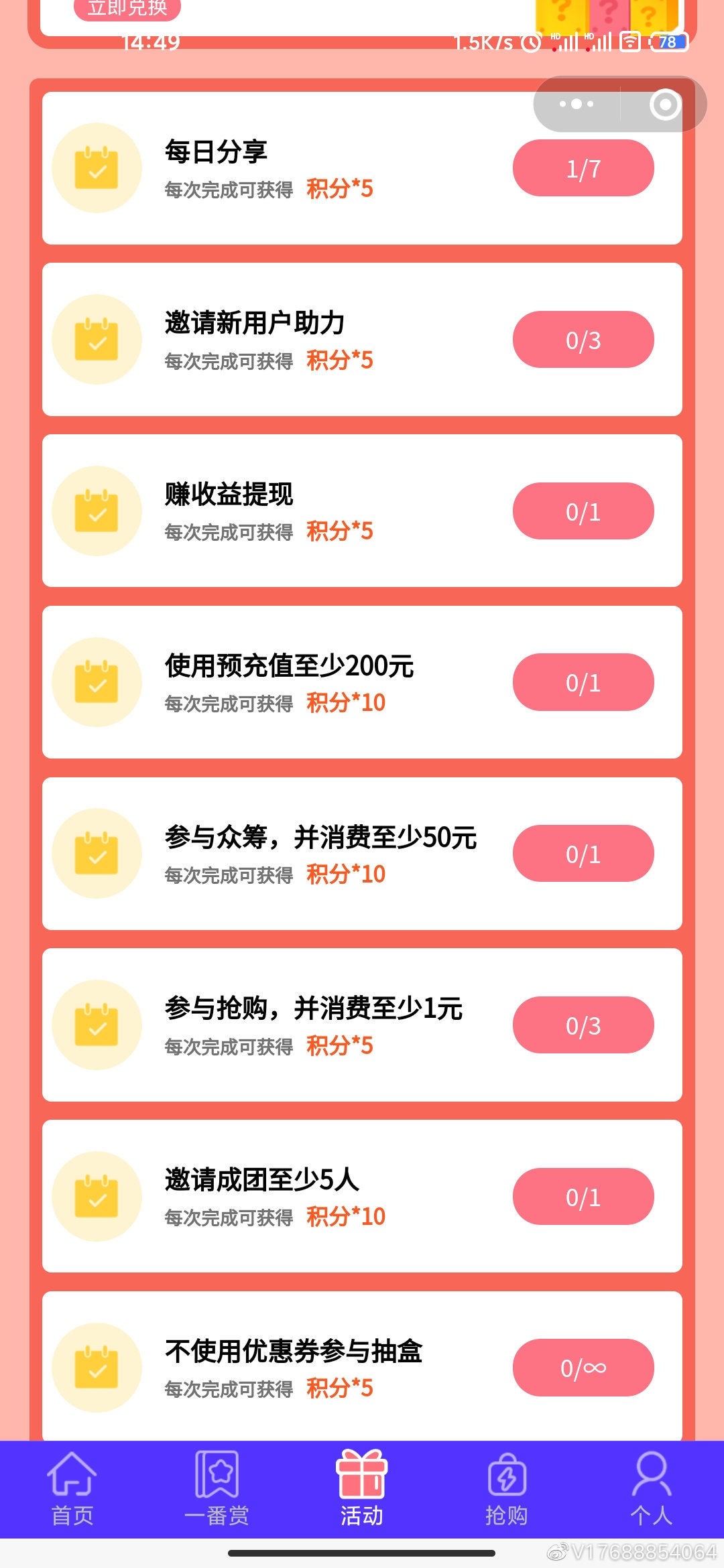Image resolution: width=724 pixels, height=1568 pixels.
Task: Tap the 0/3 button for 参与抢购 task
Action: pyautogui.click(x=583, y=1025)
